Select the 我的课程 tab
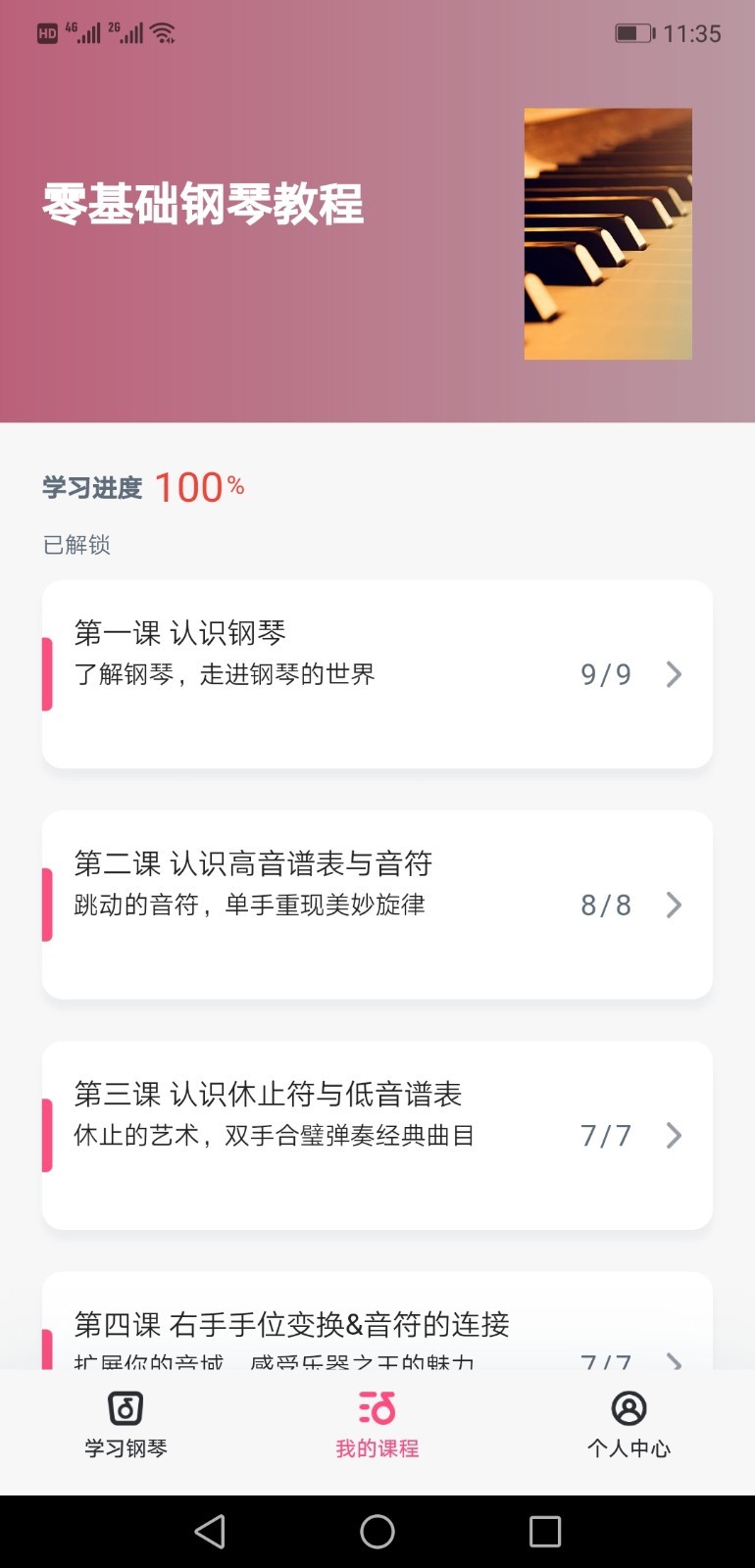The height and width of the screenshot is (1568, 755). [x=377, y=1424]
